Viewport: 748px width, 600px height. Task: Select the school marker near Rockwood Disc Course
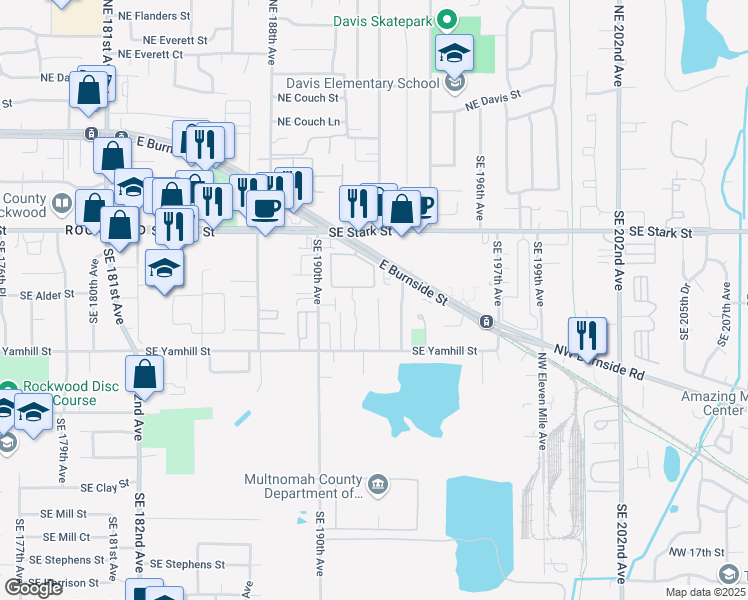coord(33,414)
